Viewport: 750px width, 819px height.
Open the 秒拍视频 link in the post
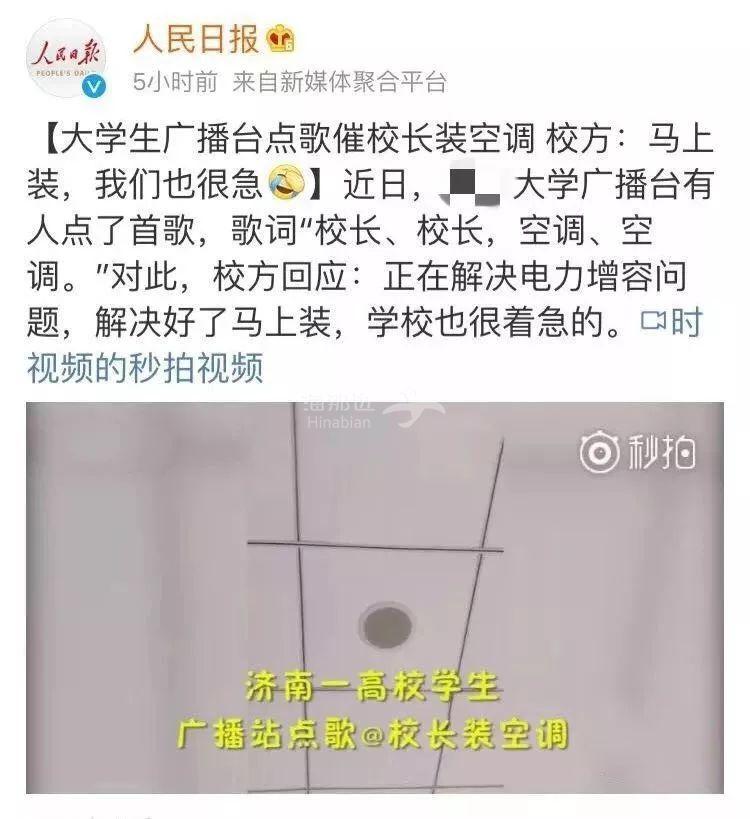[145, 367]
